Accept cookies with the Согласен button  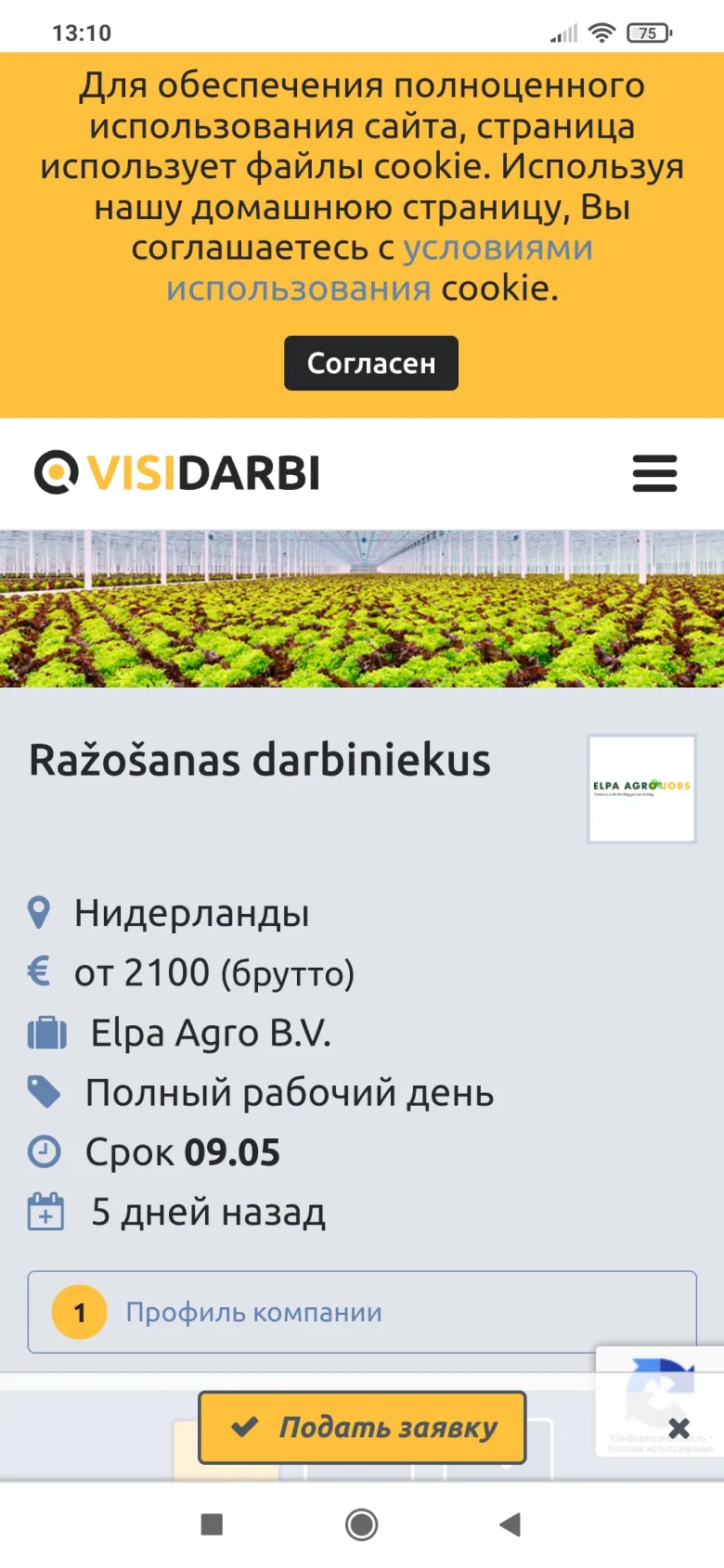click(370, 363)
